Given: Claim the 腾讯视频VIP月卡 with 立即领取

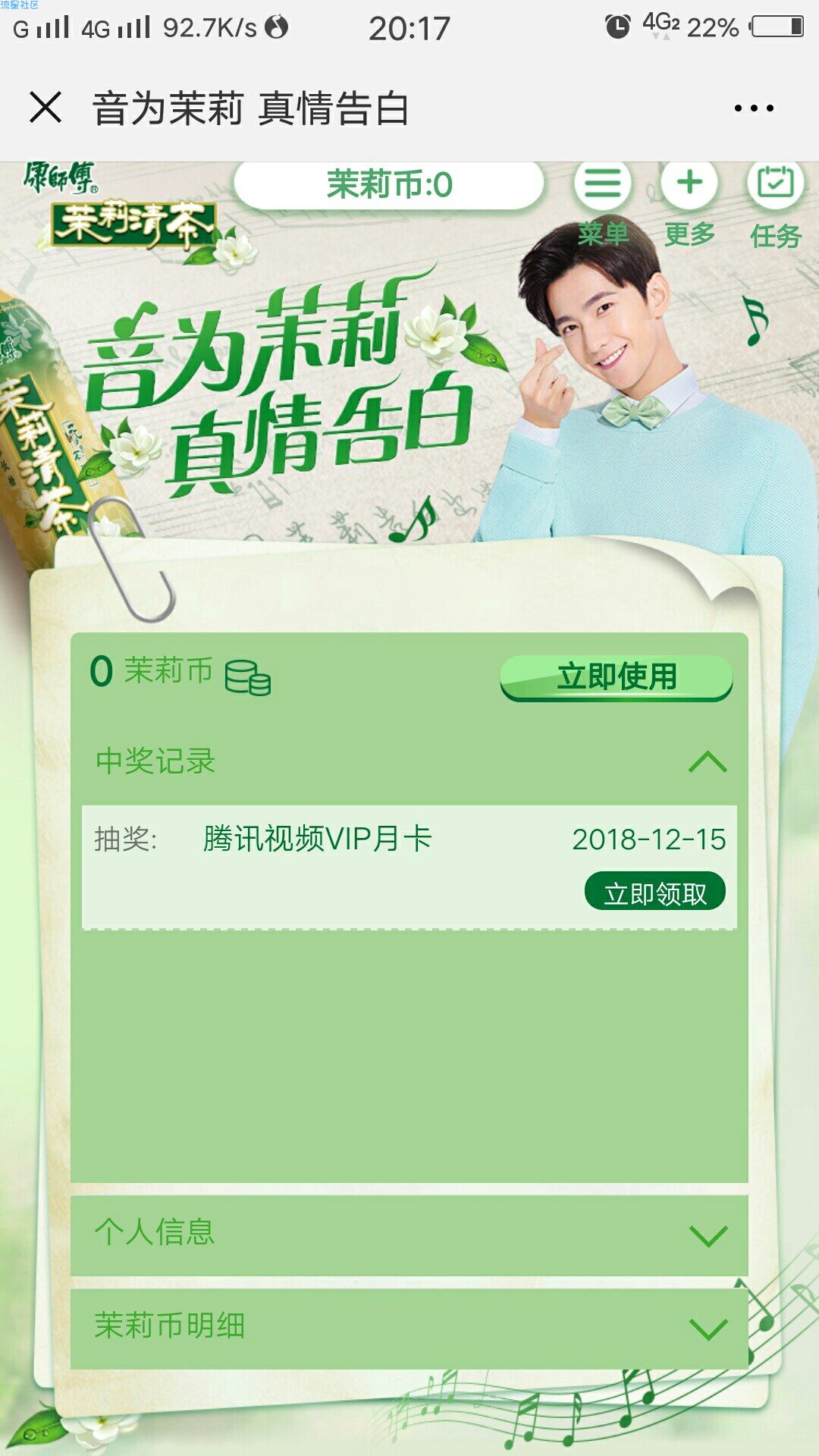Looking at the screenshot, I should tap(655, 893).
